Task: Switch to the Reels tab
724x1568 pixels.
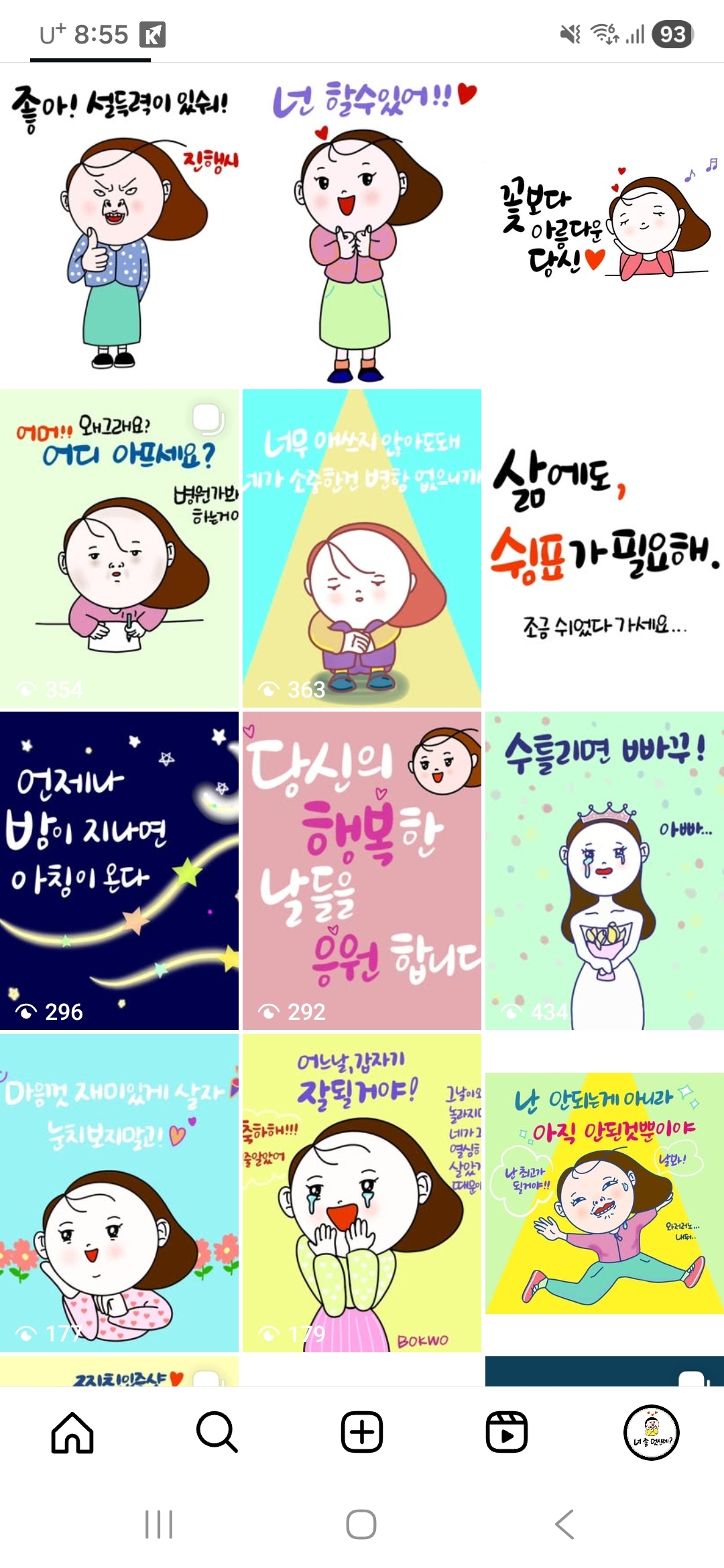Action: pyautogui.click(x=507, y=1432)
